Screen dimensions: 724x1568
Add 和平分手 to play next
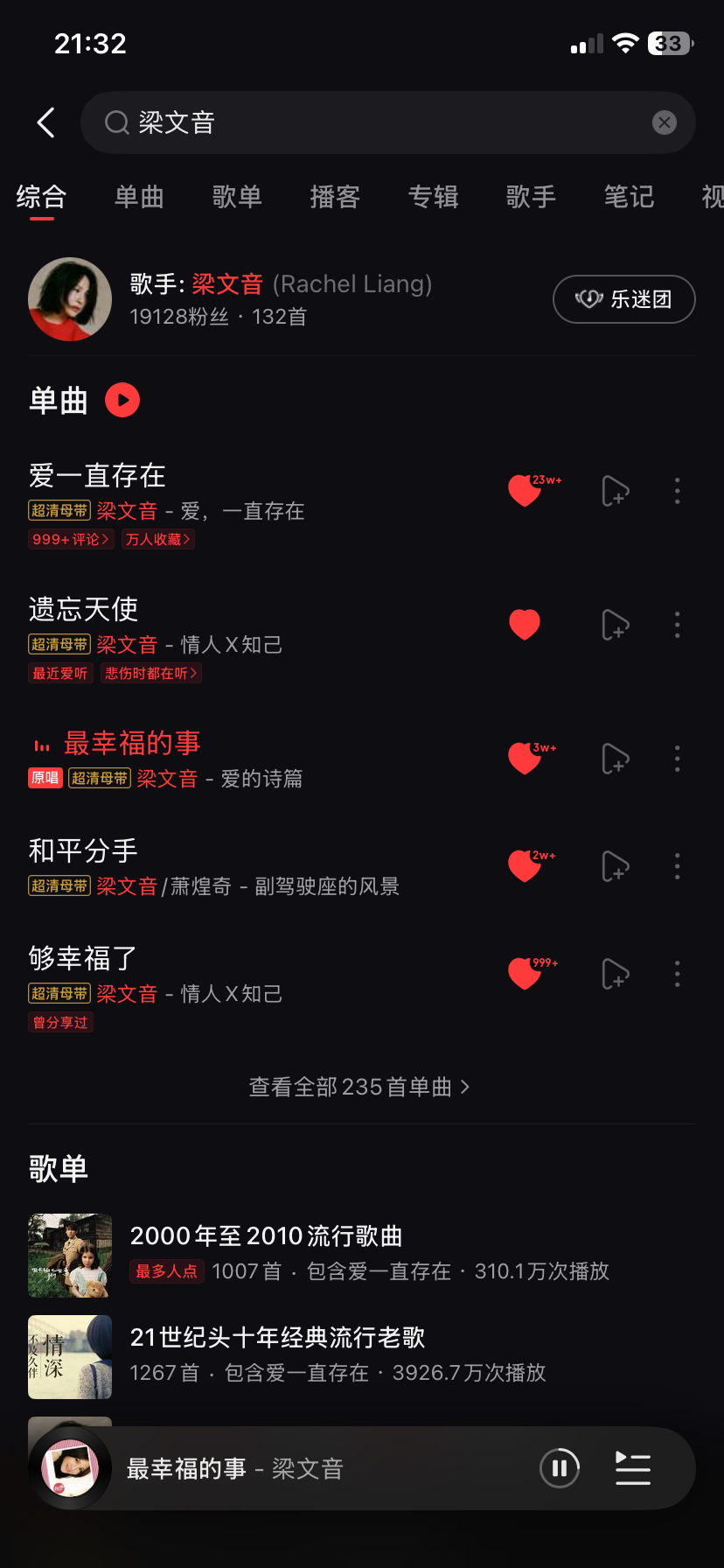point(616,866)
